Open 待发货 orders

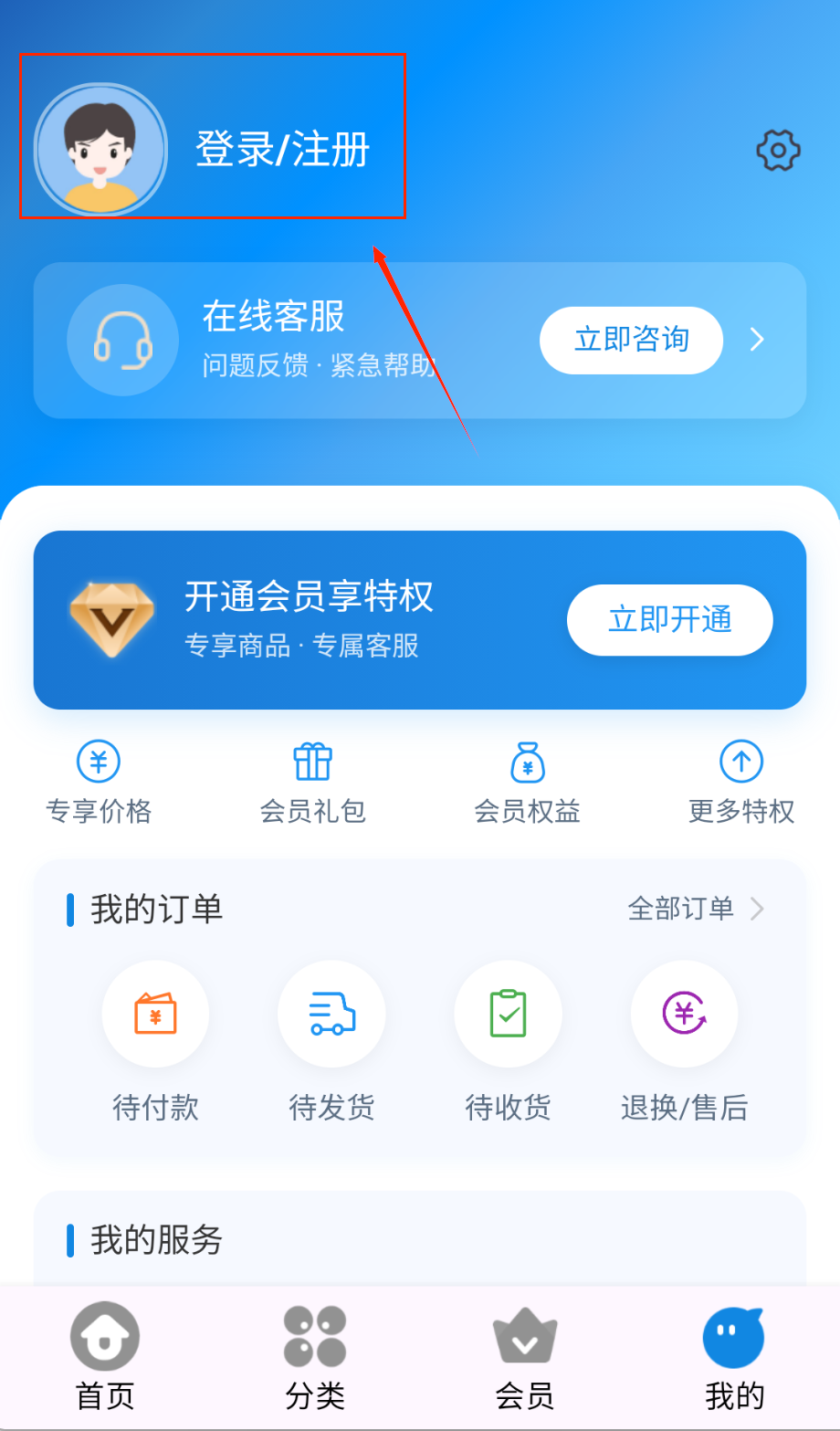click(x=331, y=1040)
